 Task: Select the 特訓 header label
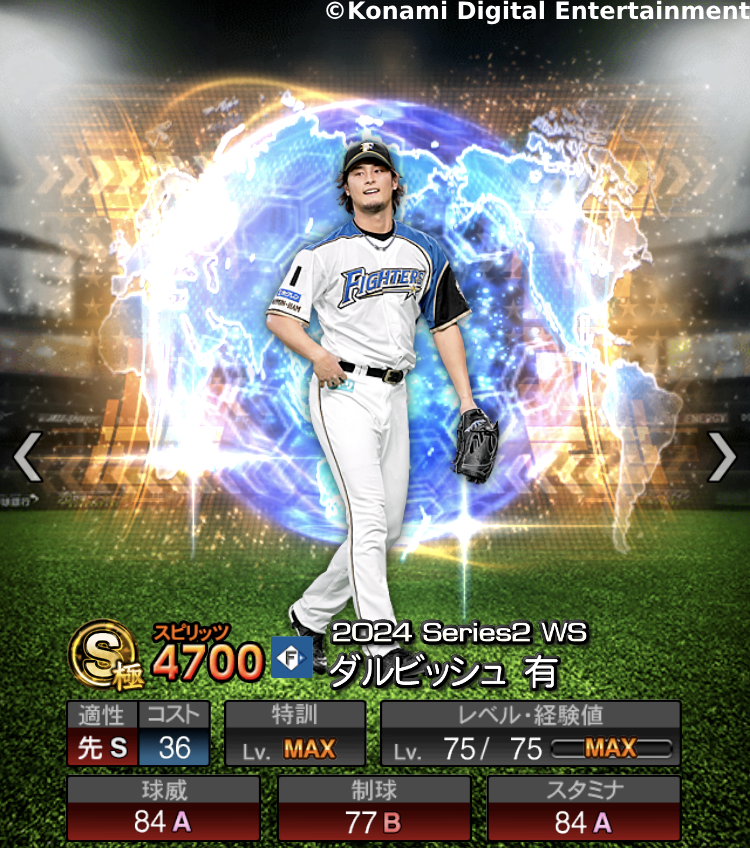click(295, 714)
